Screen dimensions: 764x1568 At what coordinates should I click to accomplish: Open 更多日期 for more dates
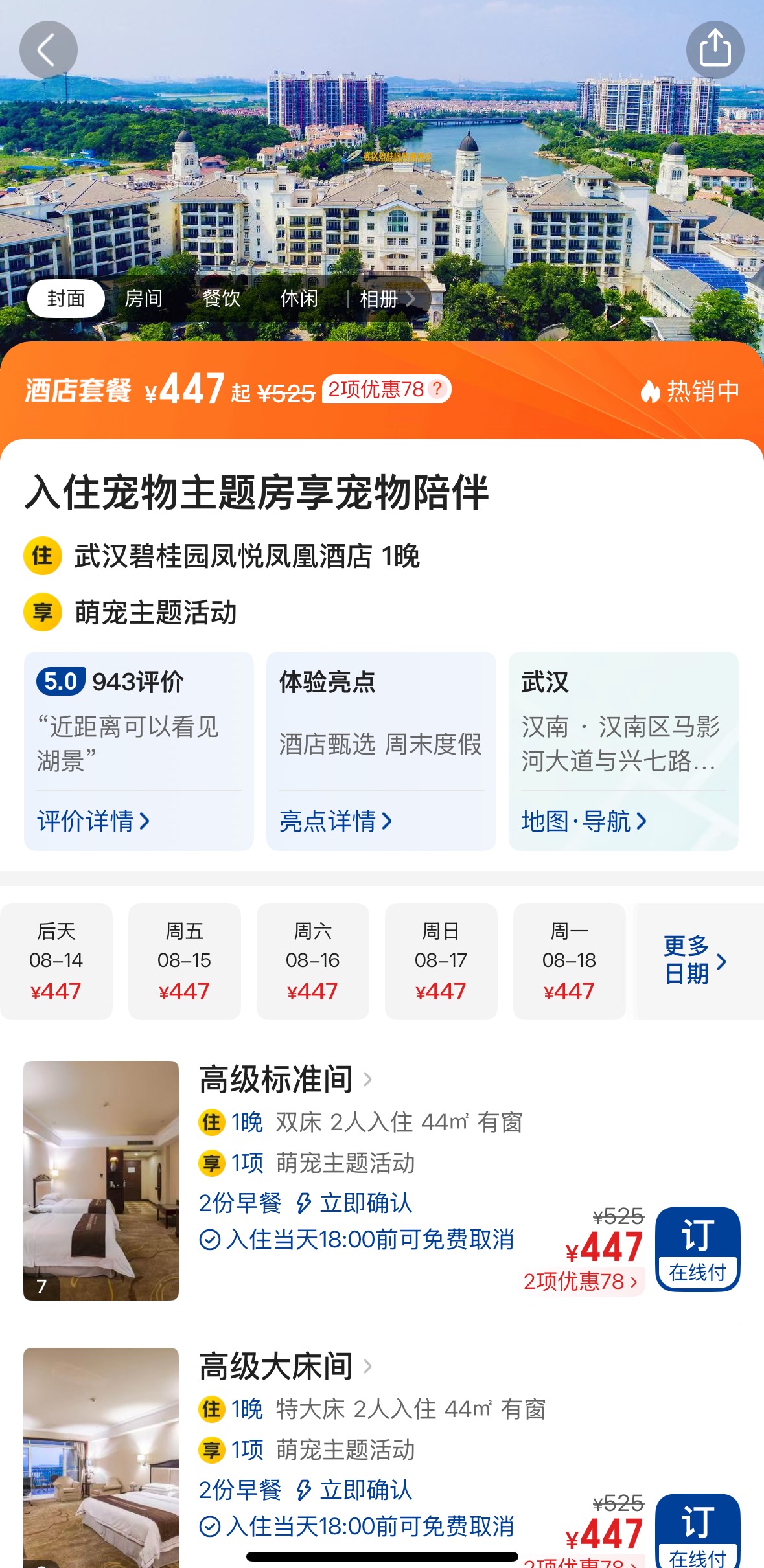(x=695, y=961)
